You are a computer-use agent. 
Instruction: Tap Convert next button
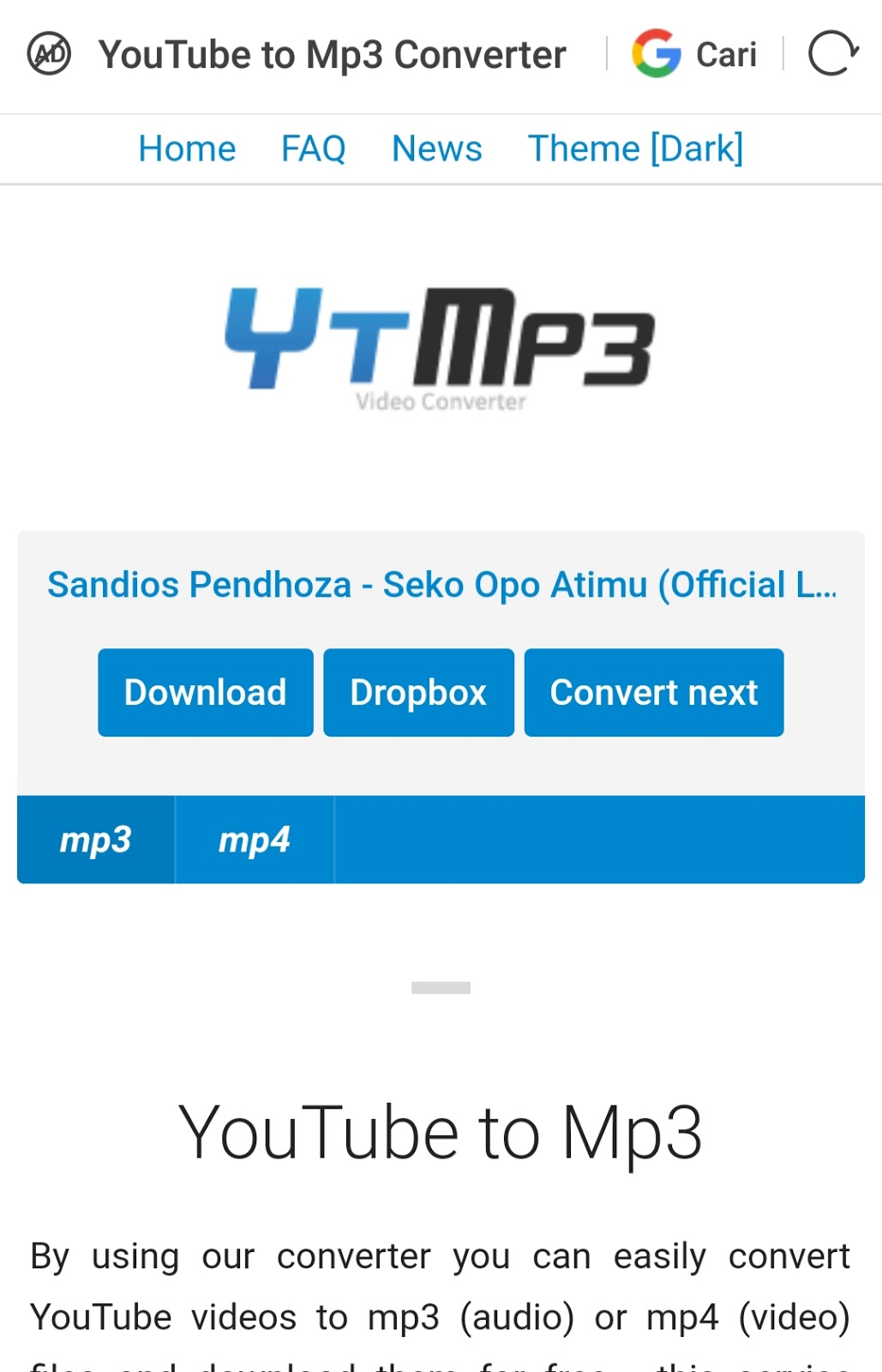coord(653,693)
